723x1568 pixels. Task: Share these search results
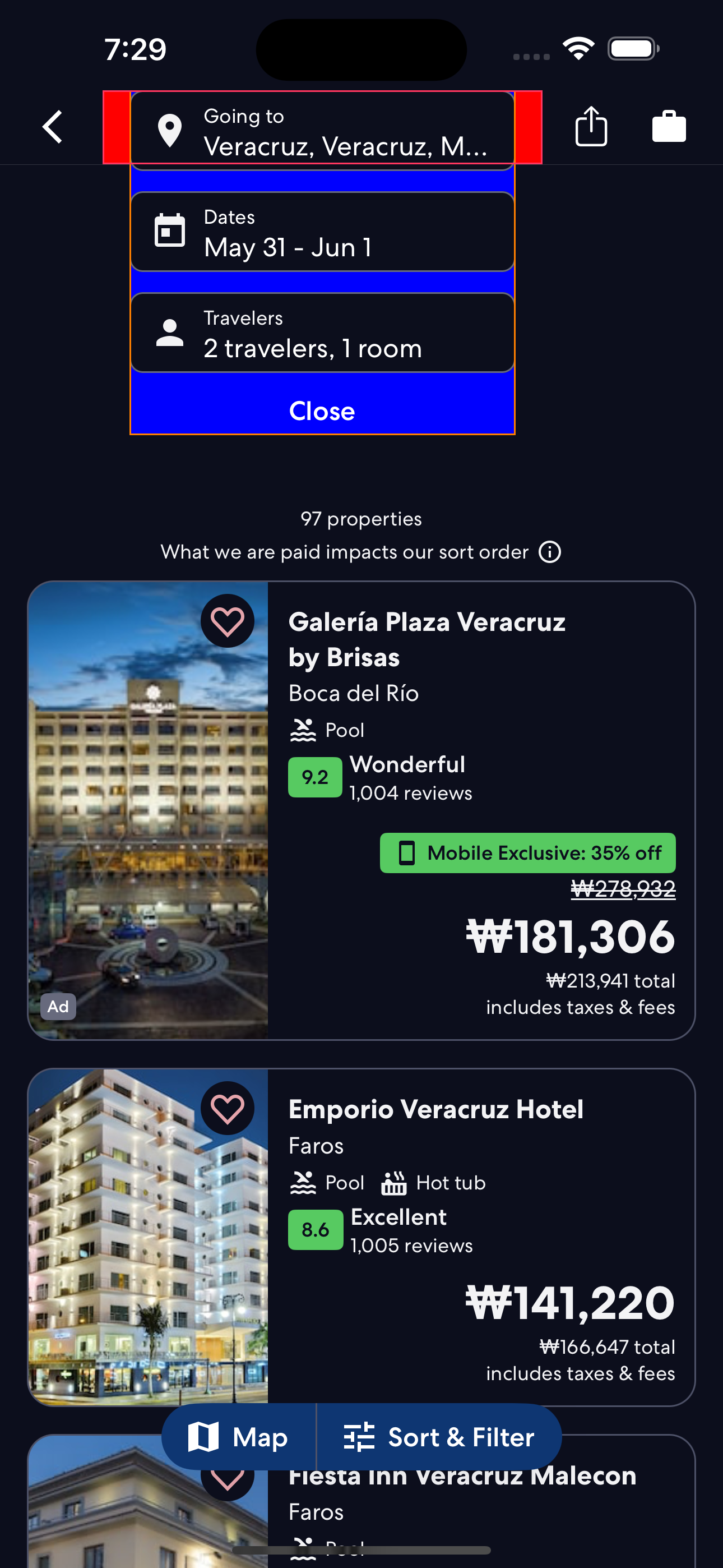pos(591,127)
